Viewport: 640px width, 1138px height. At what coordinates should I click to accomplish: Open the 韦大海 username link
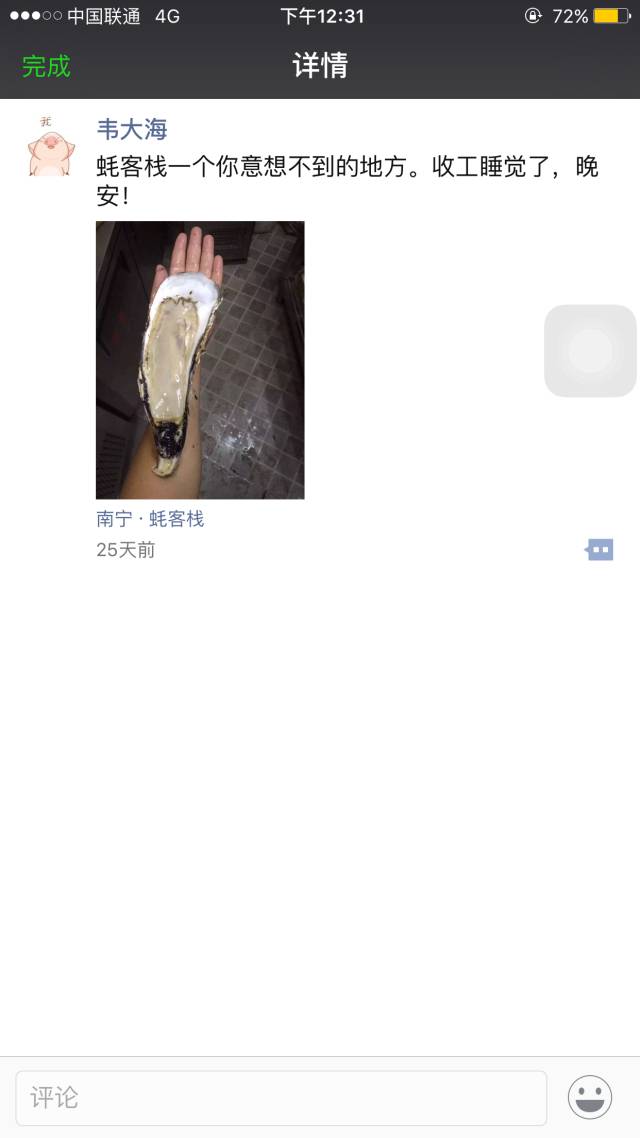pos(131,129)
